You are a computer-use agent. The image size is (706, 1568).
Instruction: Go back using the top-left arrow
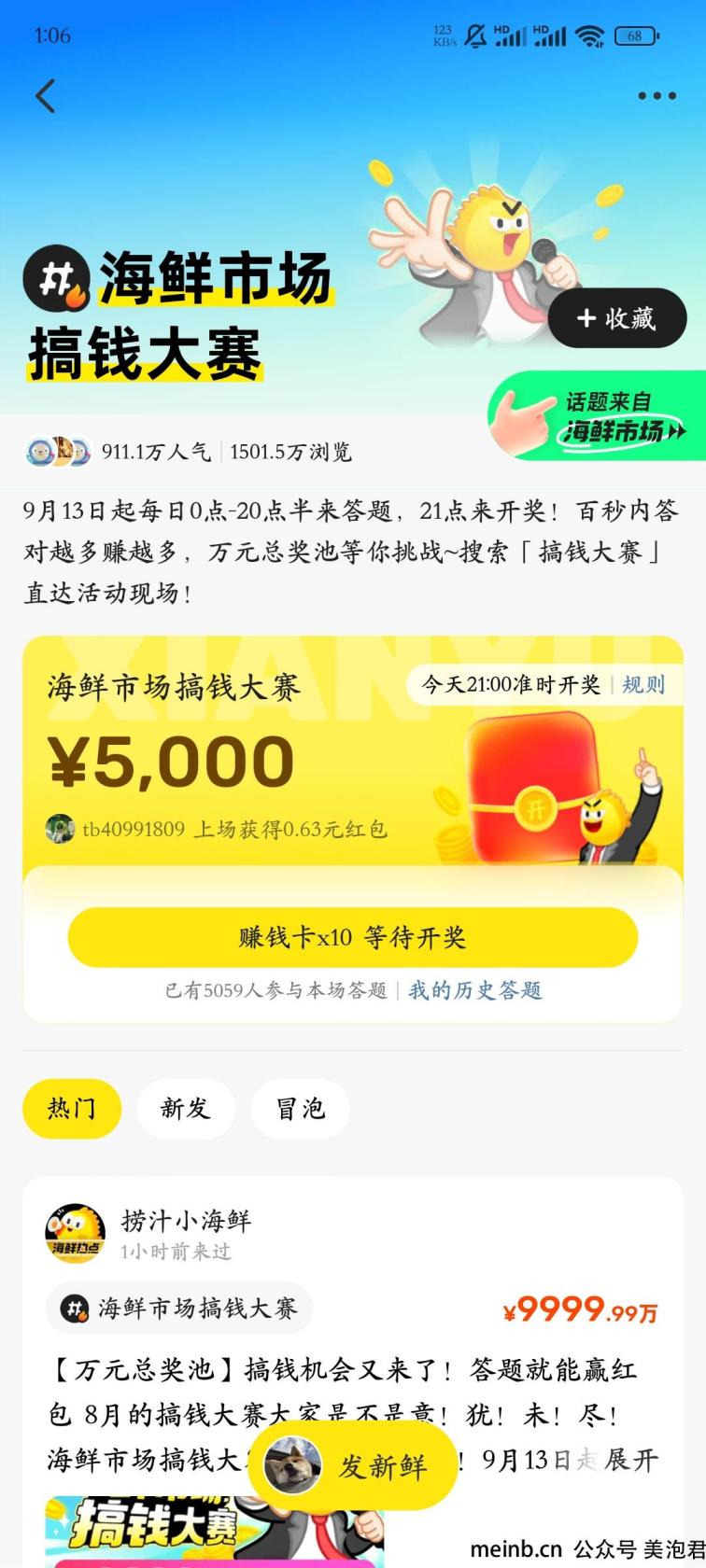(46, 96)
